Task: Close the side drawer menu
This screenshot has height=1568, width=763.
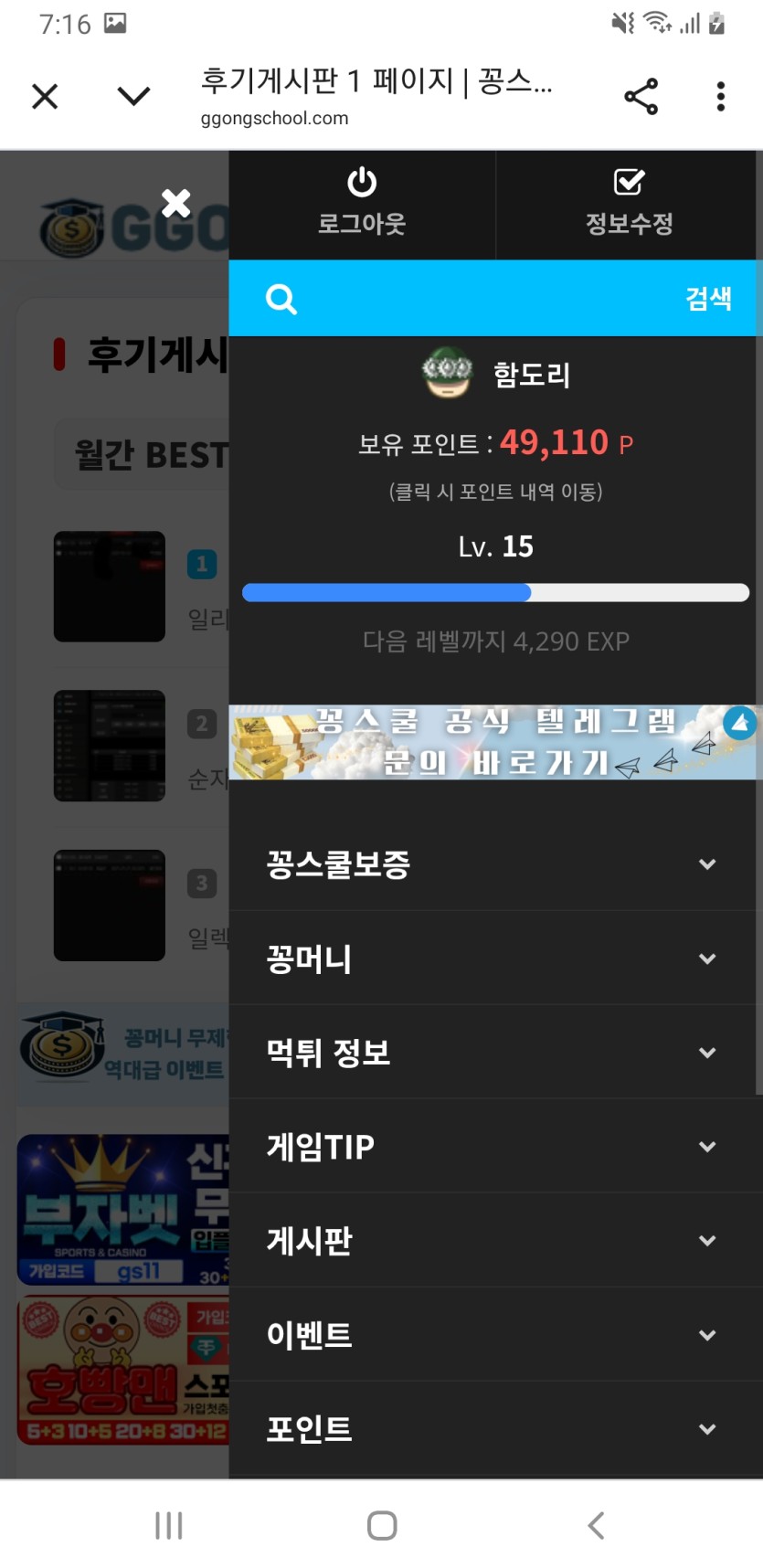Action: coord(175,203)
